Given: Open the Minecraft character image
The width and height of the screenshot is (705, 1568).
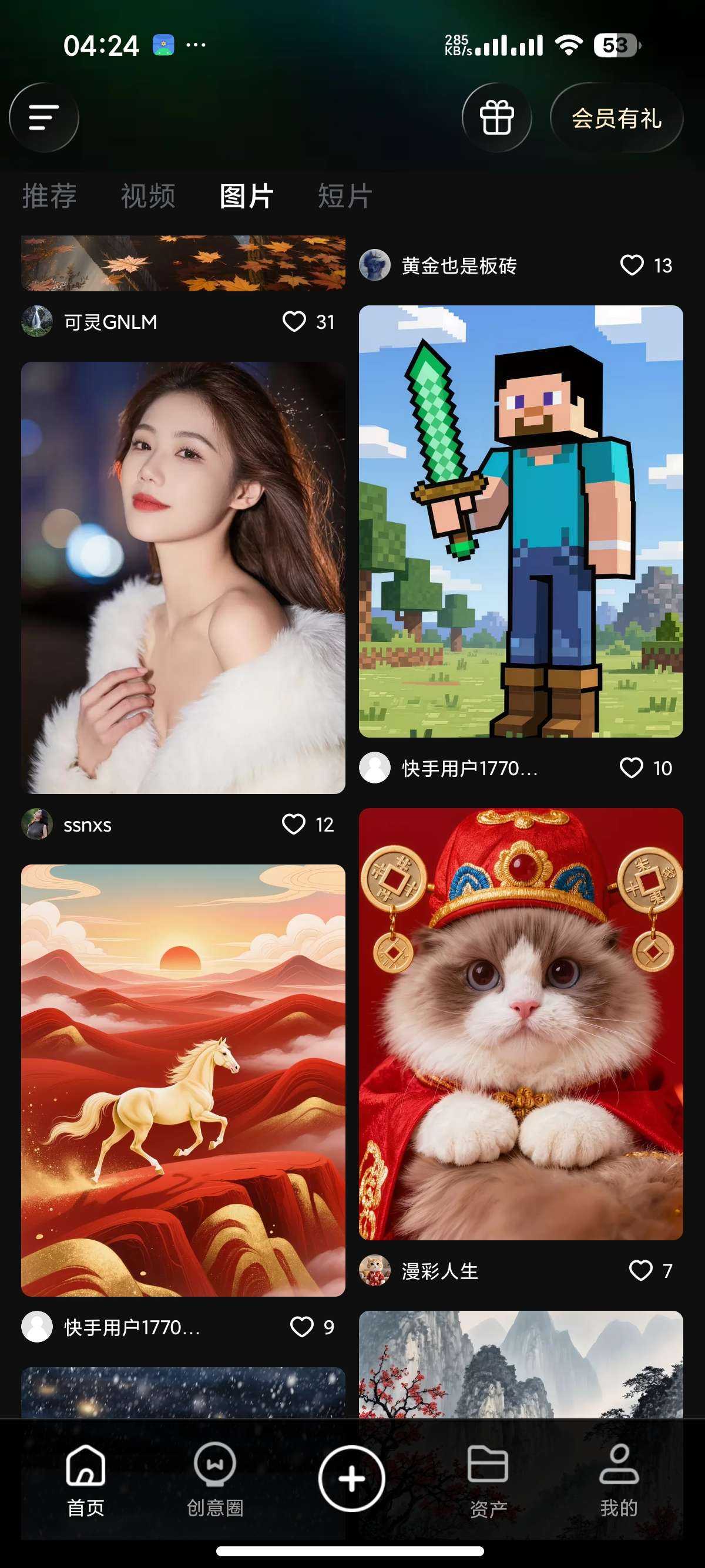Looking at the screenshot, I should [521, 521].
